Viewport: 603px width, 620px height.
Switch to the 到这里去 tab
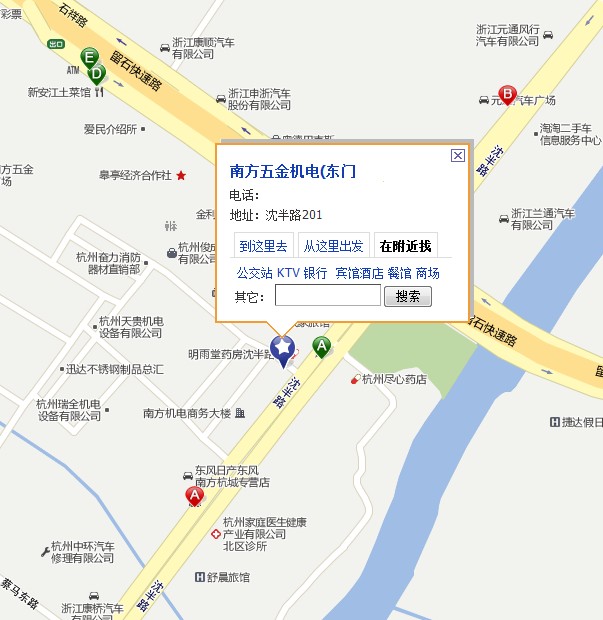pyautogui.click(x=264, y=246)
